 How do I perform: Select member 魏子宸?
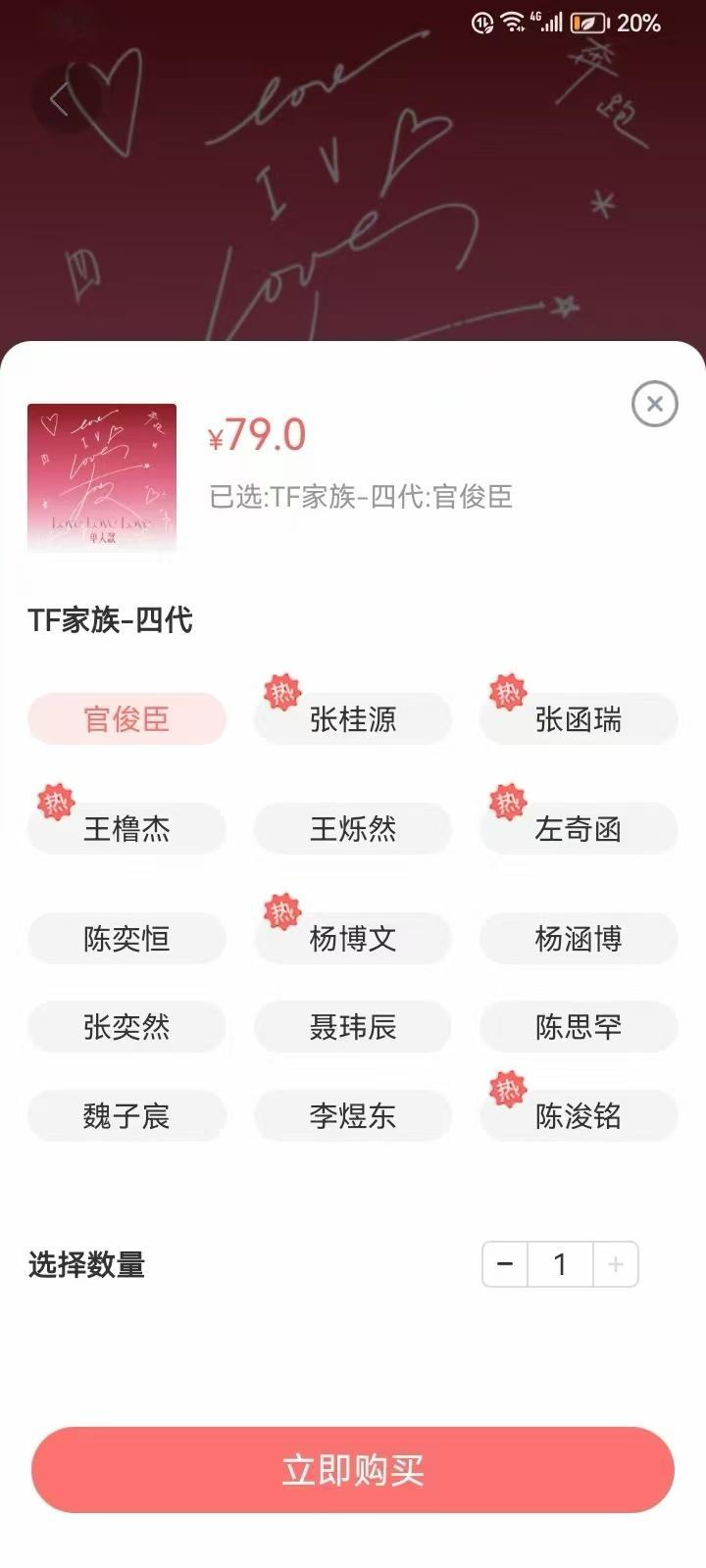(x=126, y=1116)
